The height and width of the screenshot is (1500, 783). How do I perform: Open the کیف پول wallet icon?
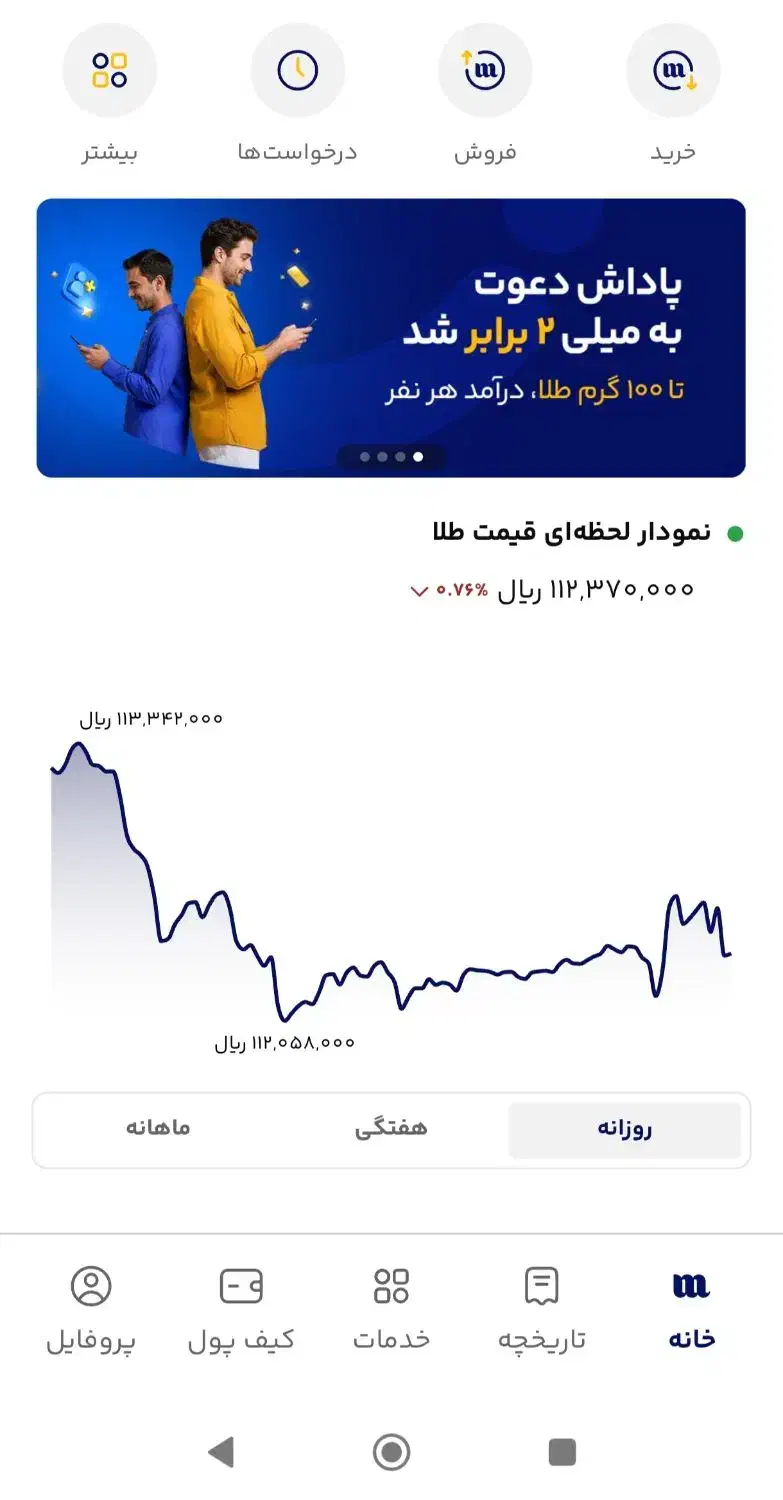click(241, 1288)
